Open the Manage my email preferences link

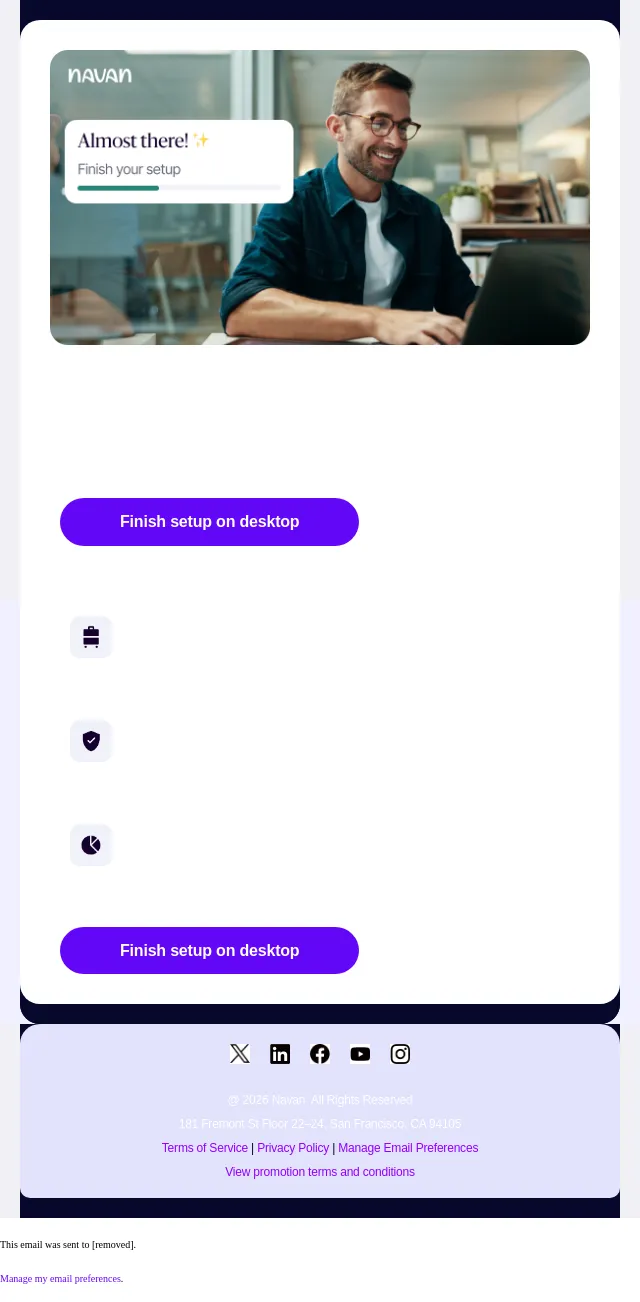point(61,1278)
